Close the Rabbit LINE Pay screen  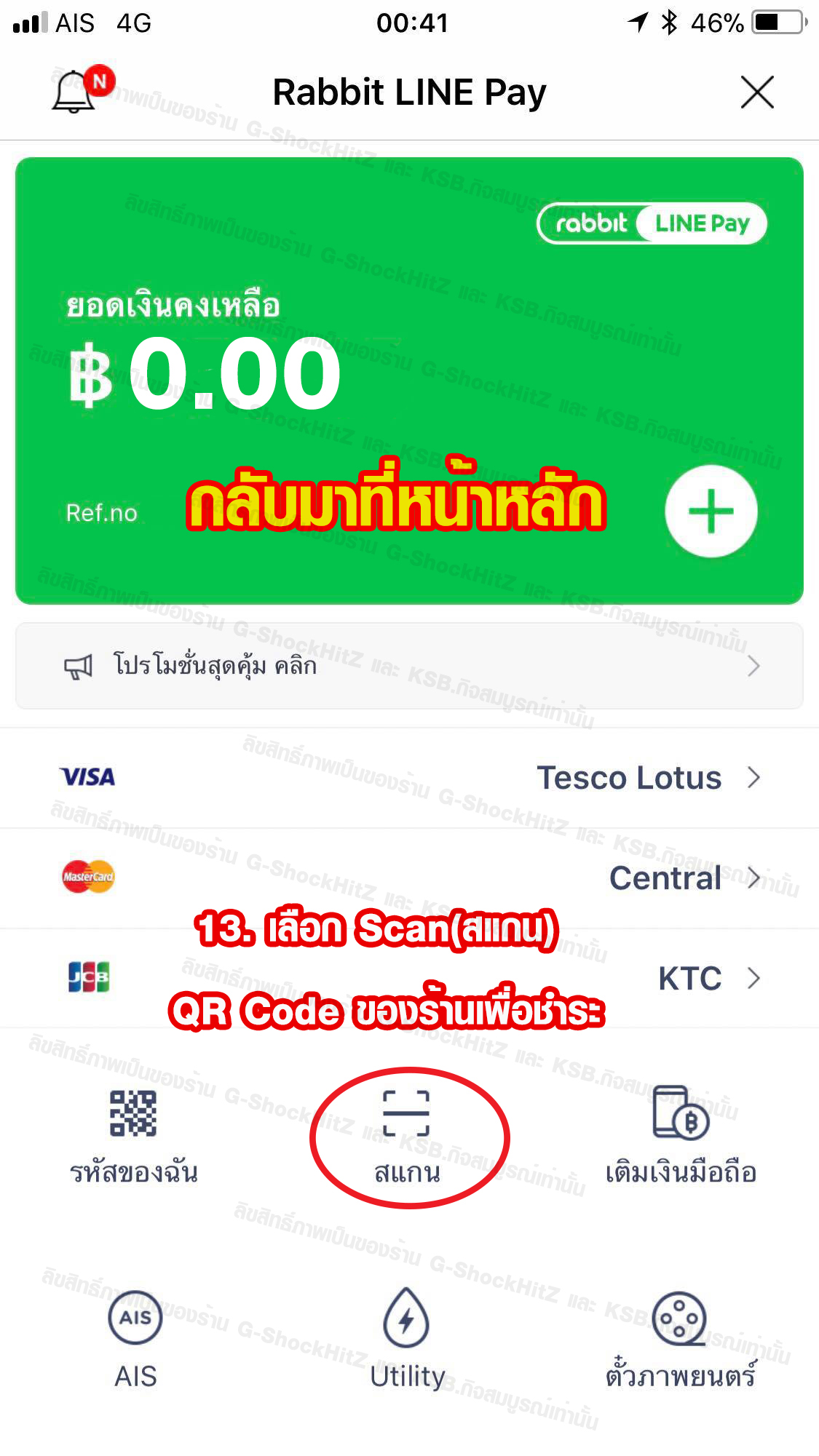coord(756,92)
